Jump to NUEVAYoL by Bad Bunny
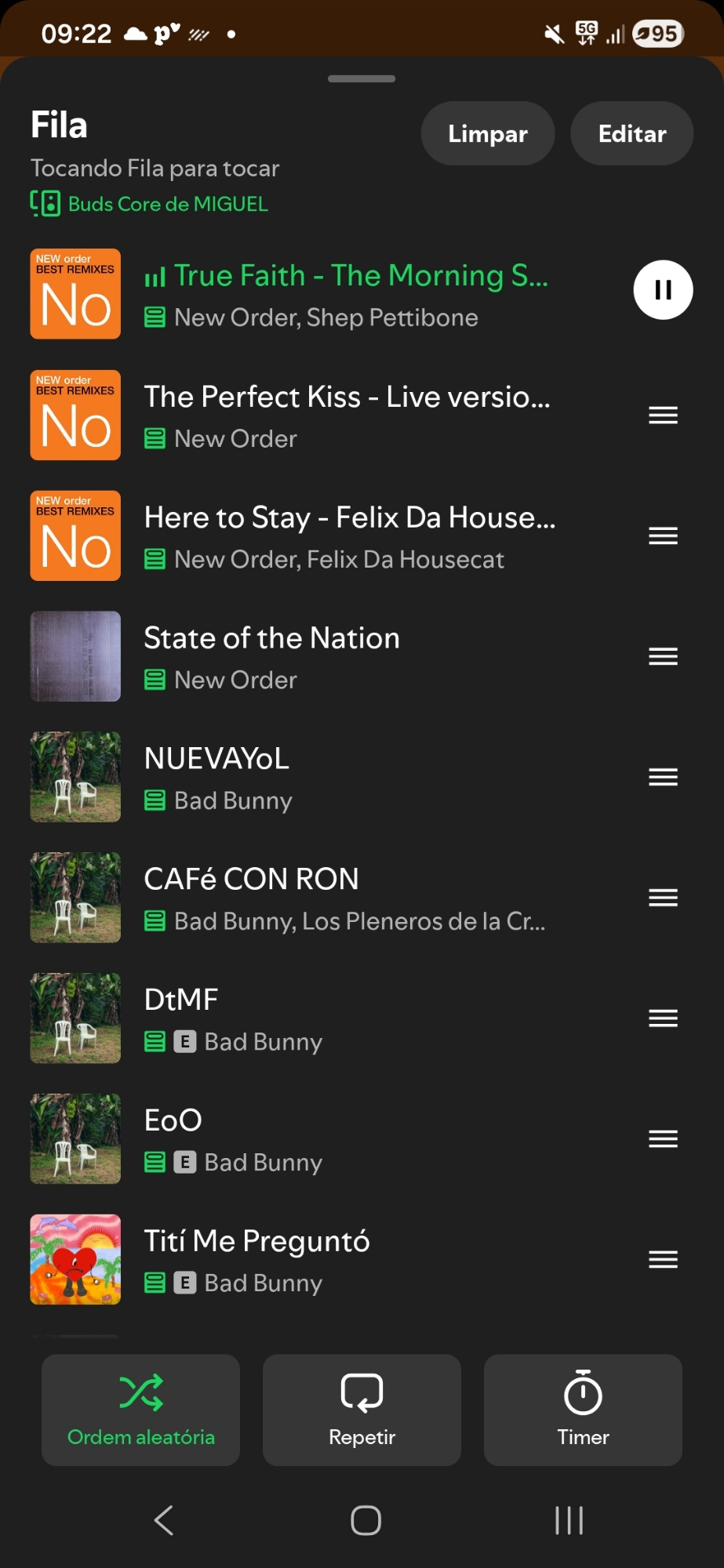This screenshot has width=724, height=1568. click(217, 777)
